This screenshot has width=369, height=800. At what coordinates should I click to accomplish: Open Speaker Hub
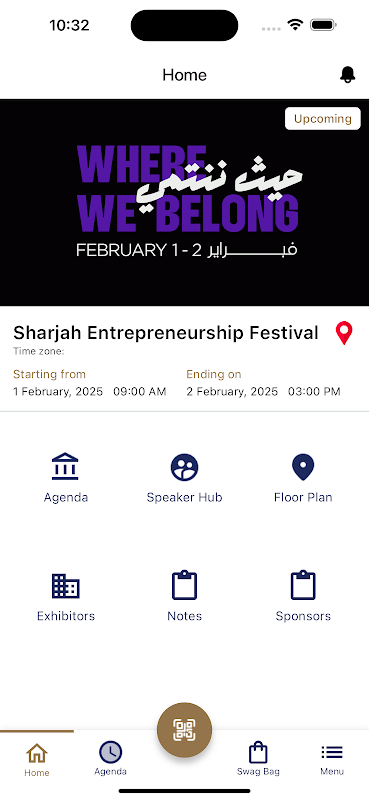pos(184,478)
